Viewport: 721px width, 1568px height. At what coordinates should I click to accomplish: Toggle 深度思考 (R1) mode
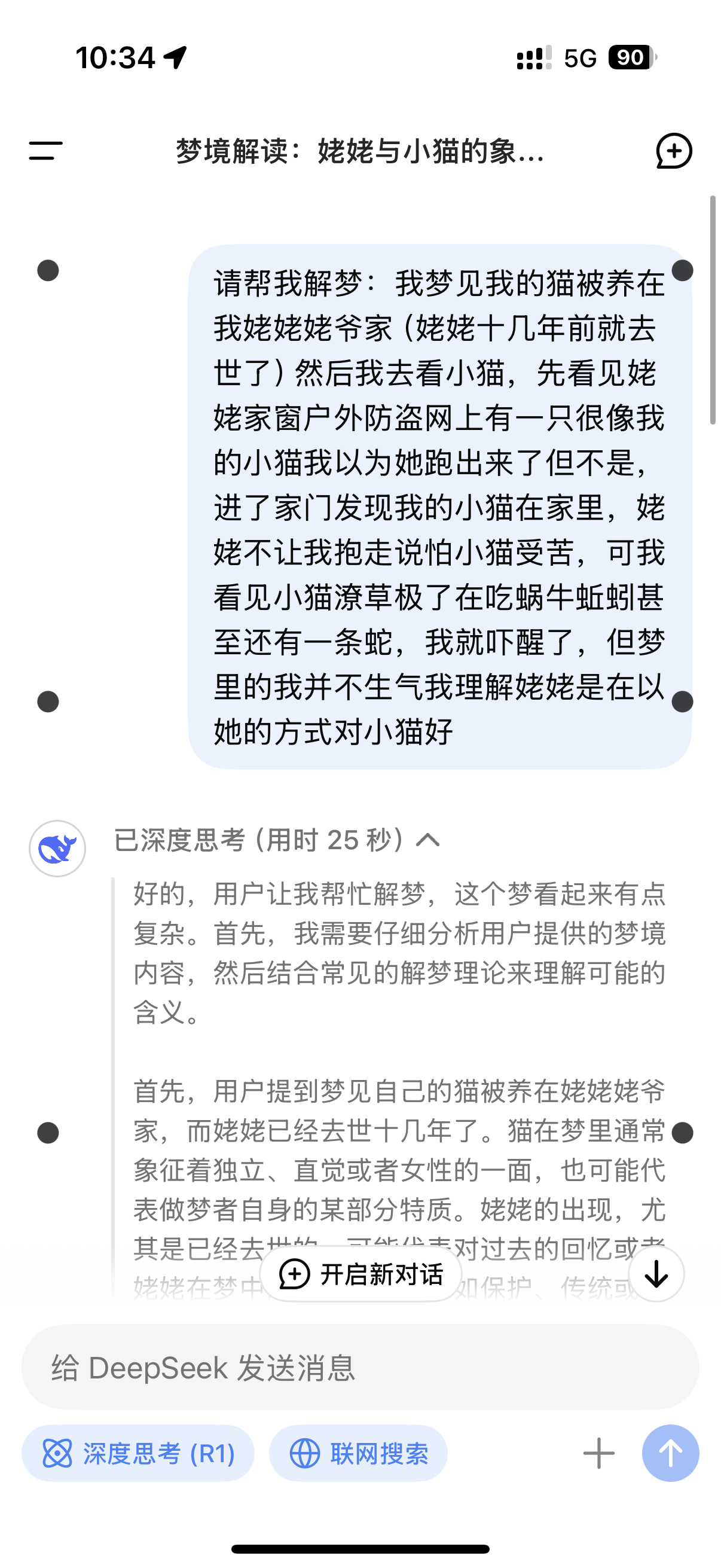coord(138,1454)
